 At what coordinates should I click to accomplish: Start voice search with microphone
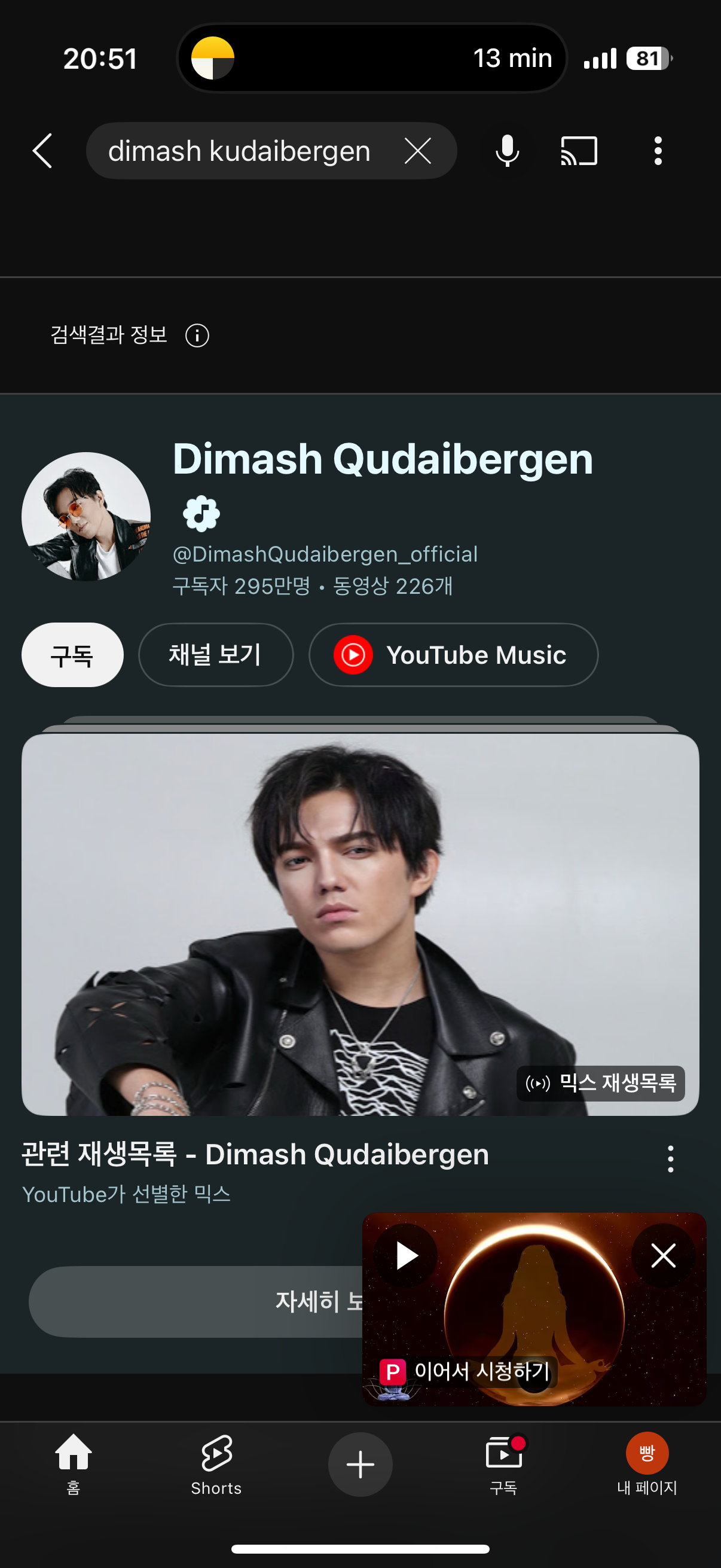point(507,151)
